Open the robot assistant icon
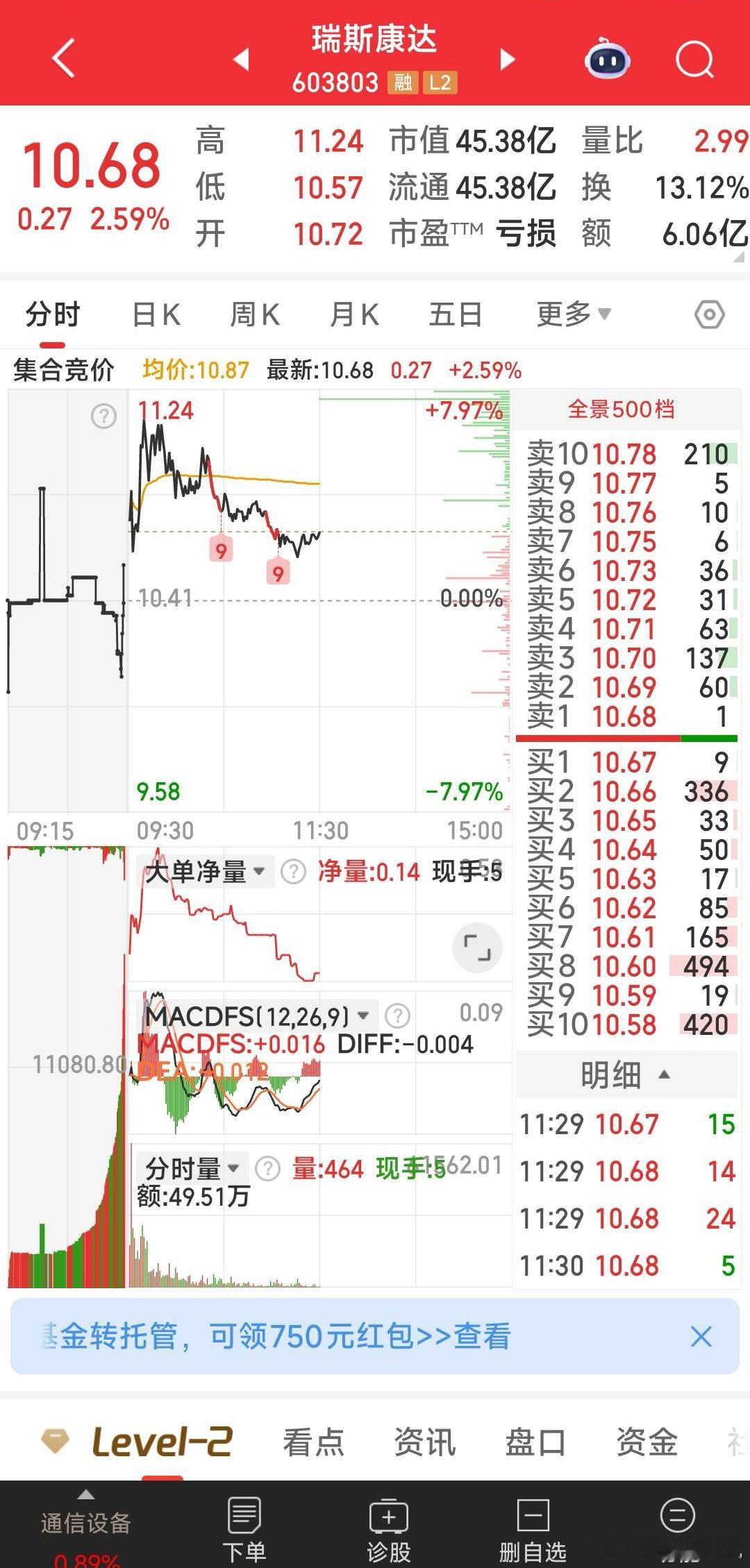 click(x=607, y=58)
